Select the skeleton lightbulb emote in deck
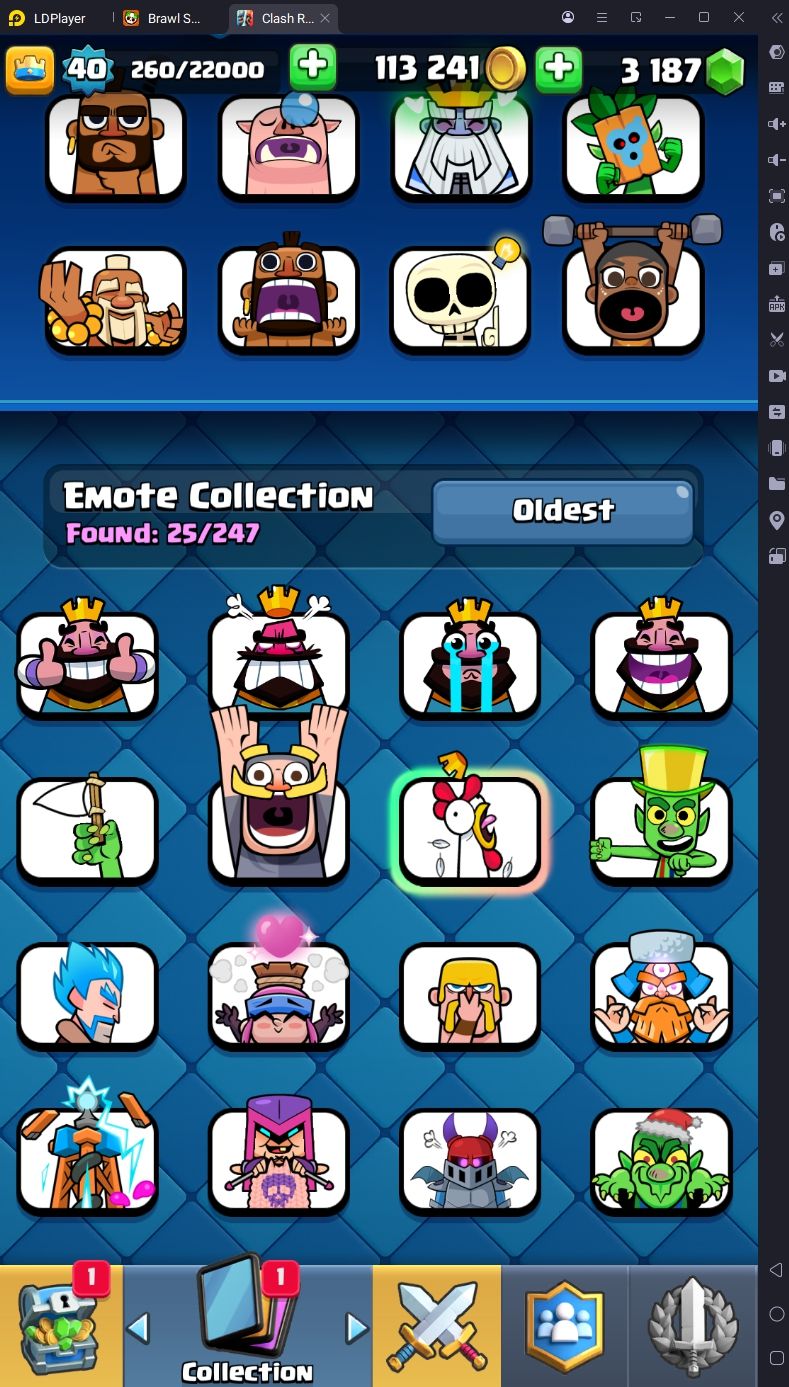Viewport: 789px width, 1387px height. tap(460, 299)
